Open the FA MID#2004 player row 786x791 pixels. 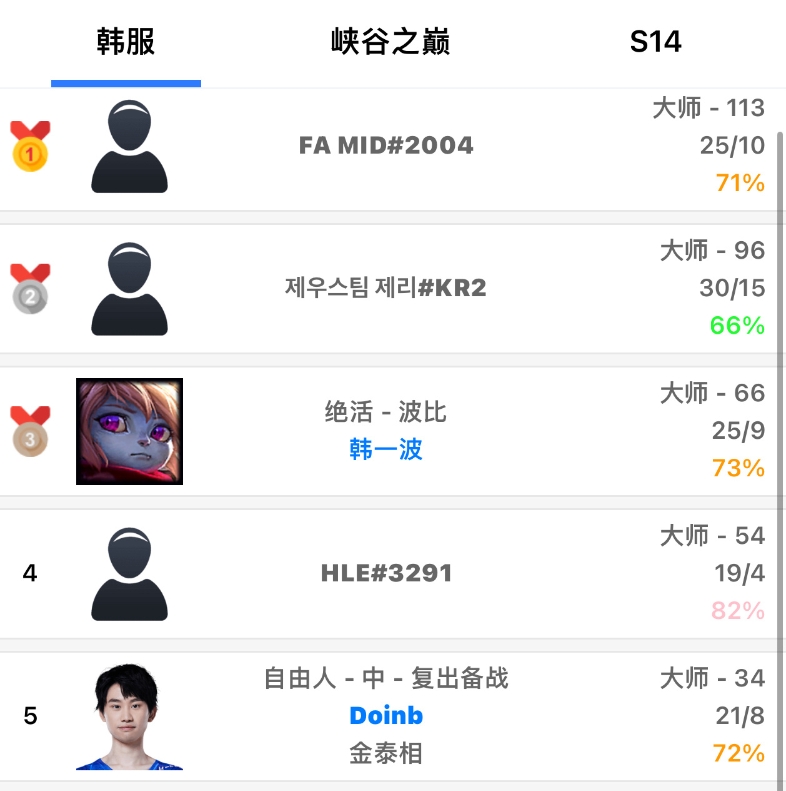pos(386,146)
